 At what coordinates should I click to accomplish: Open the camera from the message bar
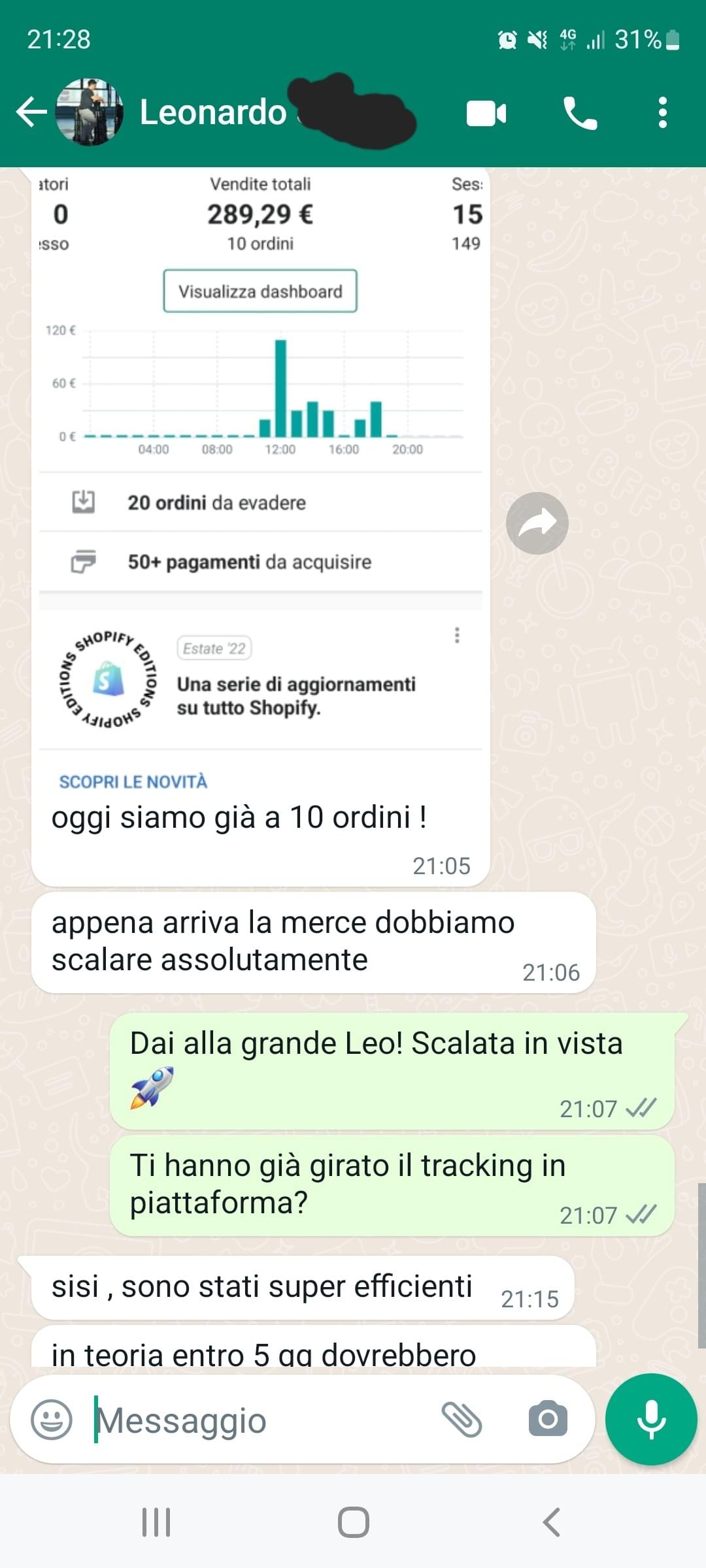tap(548, 1418)
